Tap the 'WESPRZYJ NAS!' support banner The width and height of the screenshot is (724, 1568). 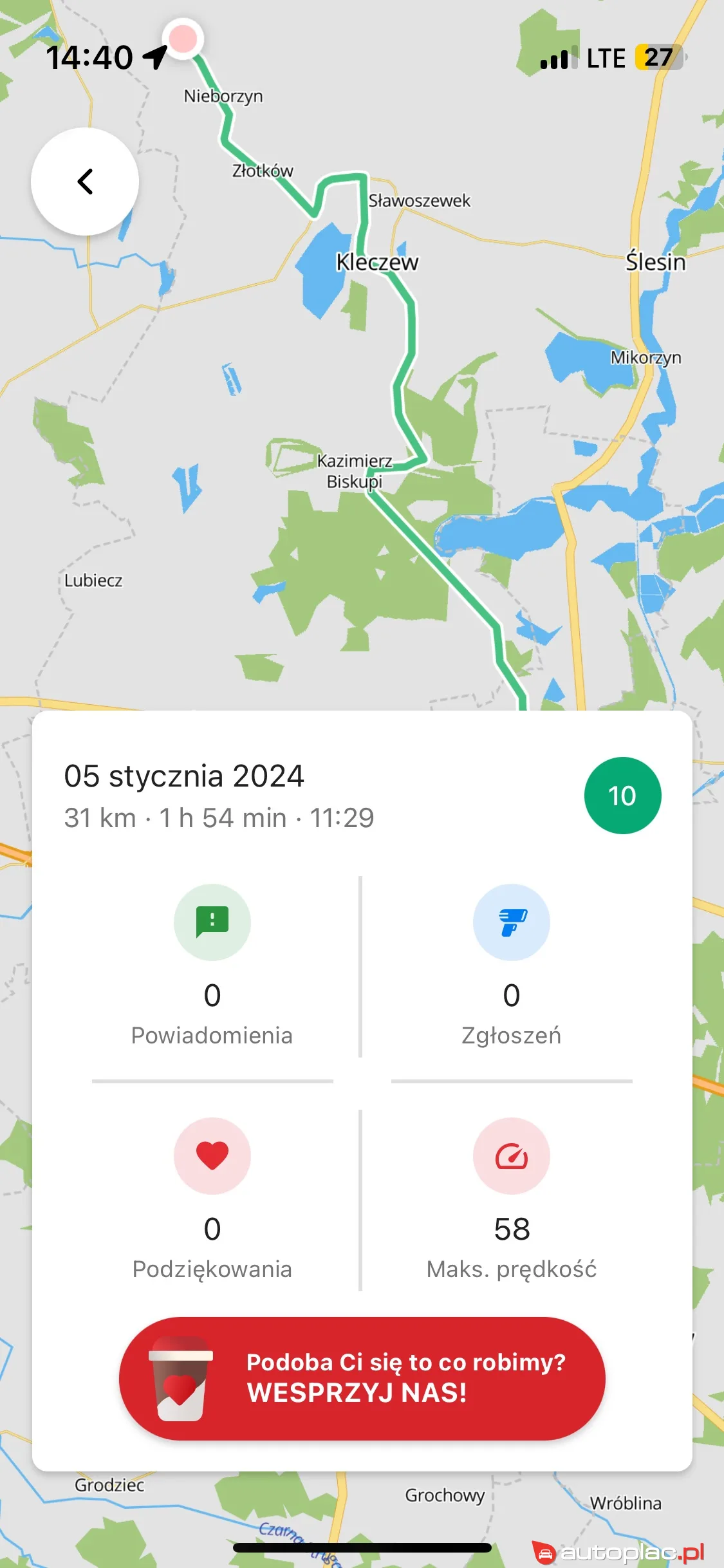362,1378
